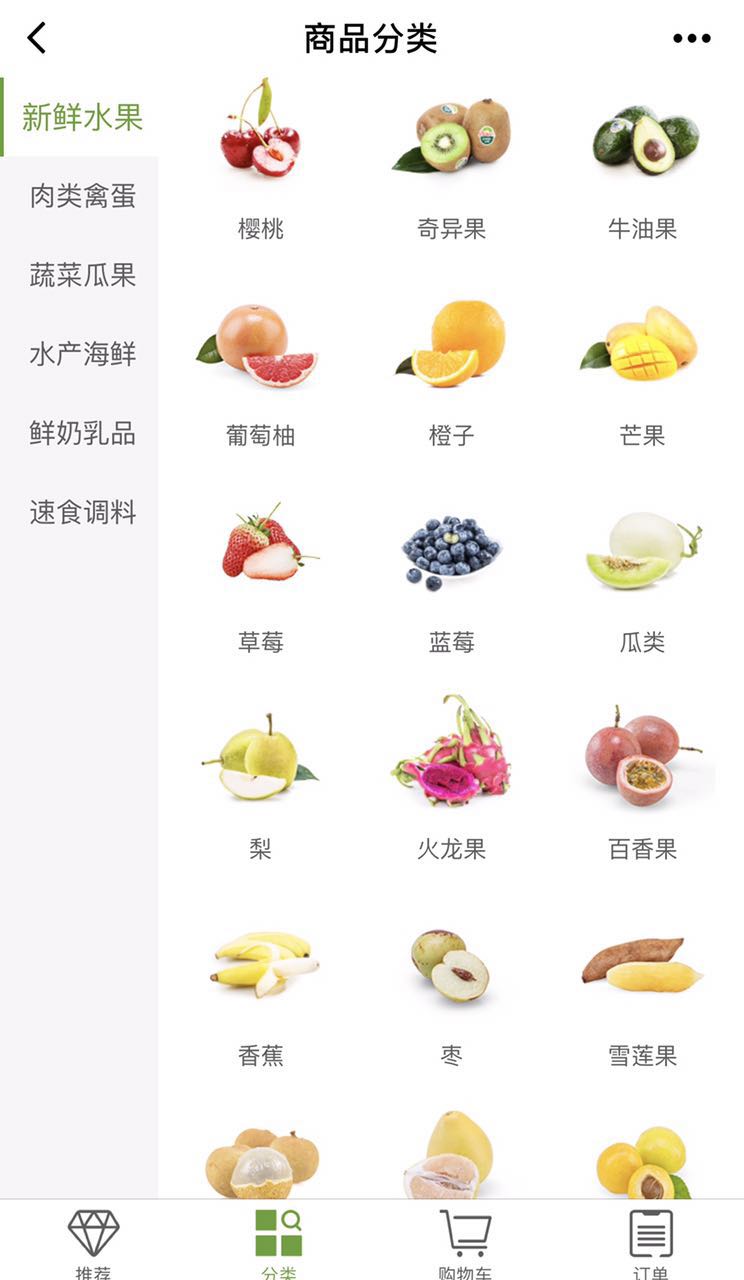The image size is (744, 1280).
Task: Browse 葡萄柚 items
Action: pos(260,372)
